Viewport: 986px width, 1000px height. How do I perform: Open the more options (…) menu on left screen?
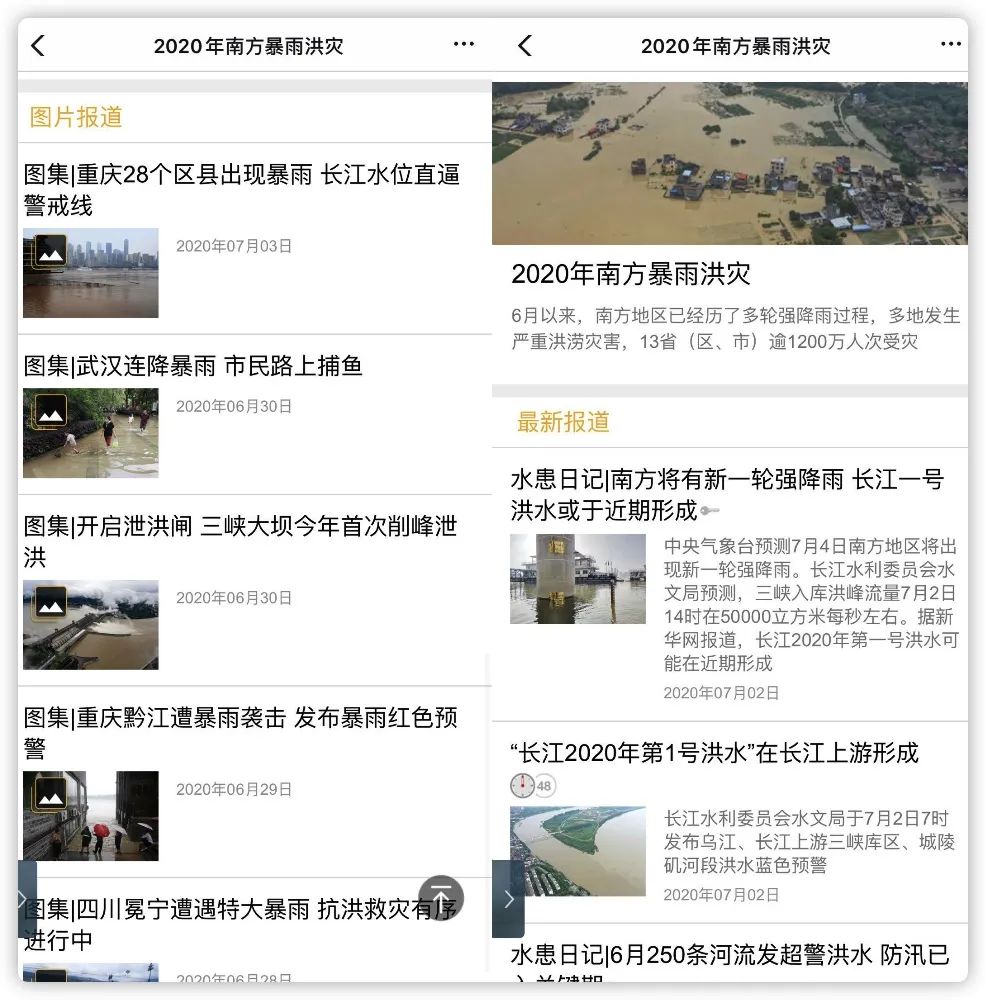(x=463, y=44)
